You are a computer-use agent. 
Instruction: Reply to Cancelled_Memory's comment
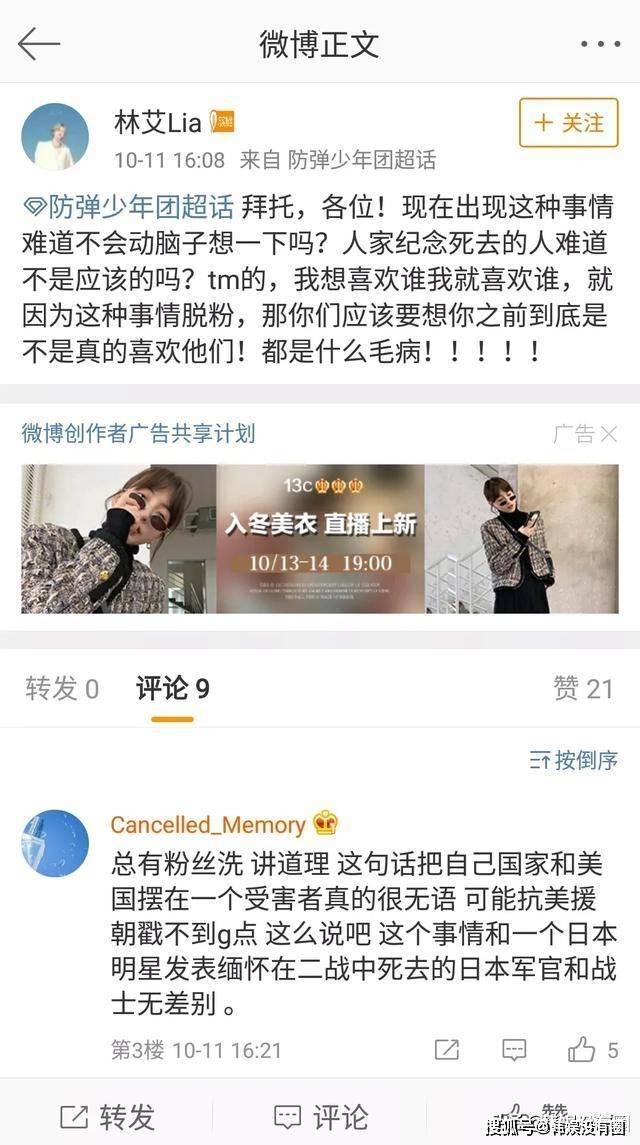(514, 1050)
